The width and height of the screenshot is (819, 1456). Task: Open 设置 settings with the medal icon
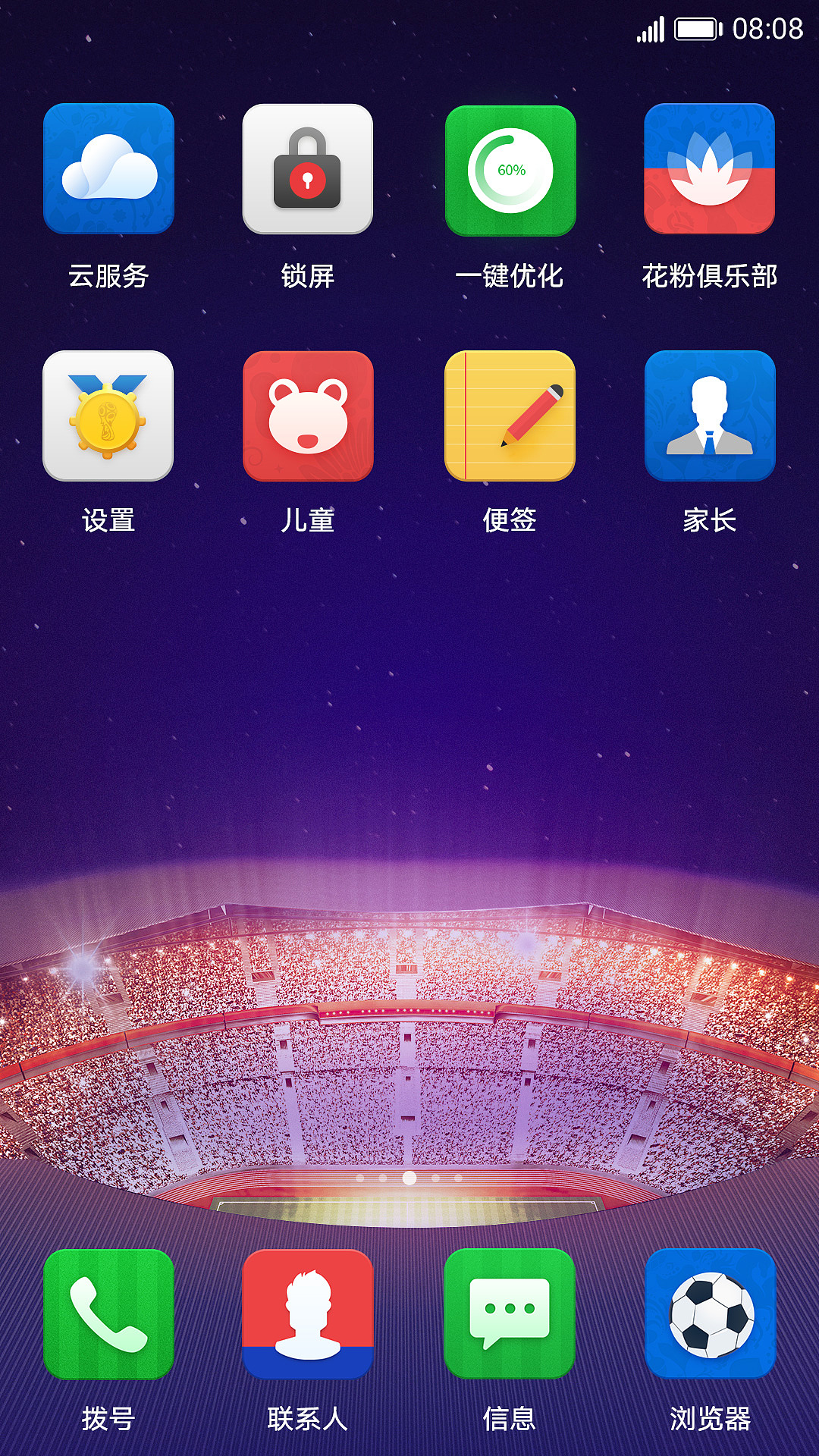106,417
